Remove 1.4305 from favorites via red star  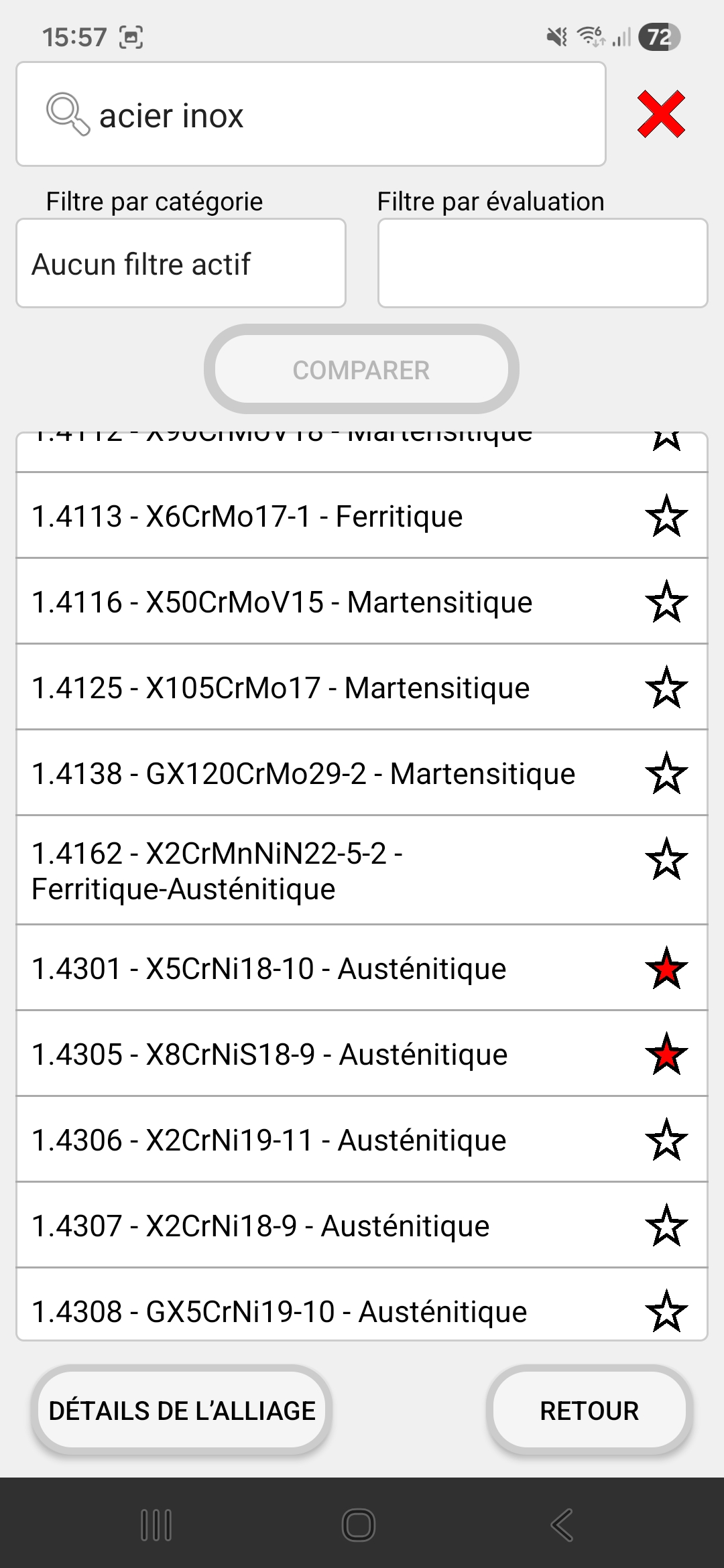(667, 1053)
